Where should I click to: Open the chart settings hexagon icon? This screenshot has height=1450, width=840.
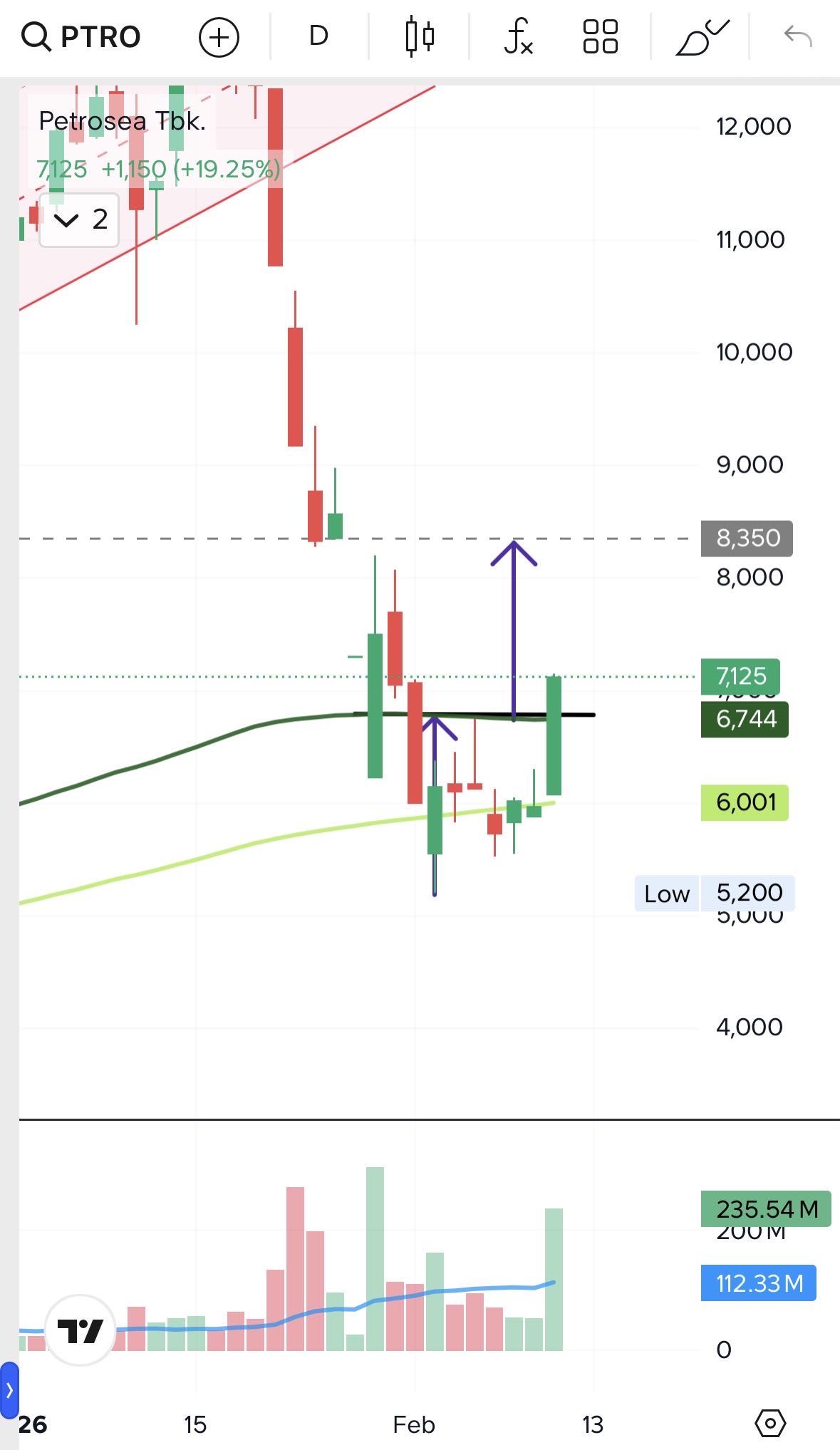coord(769,1424)
